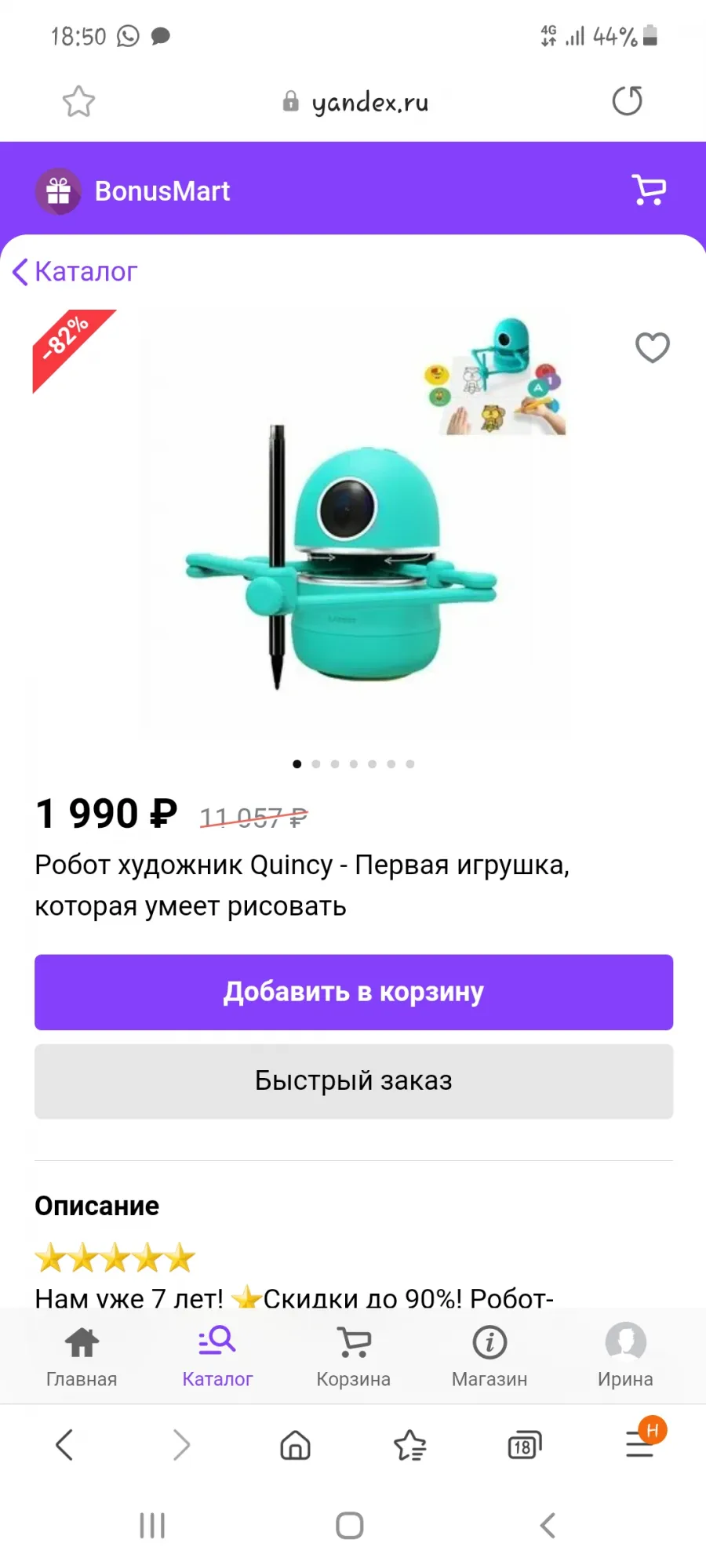The image size is (706, 1568).
Task: Choose Быстрый заказ
Action: (x=354, y=1081)
